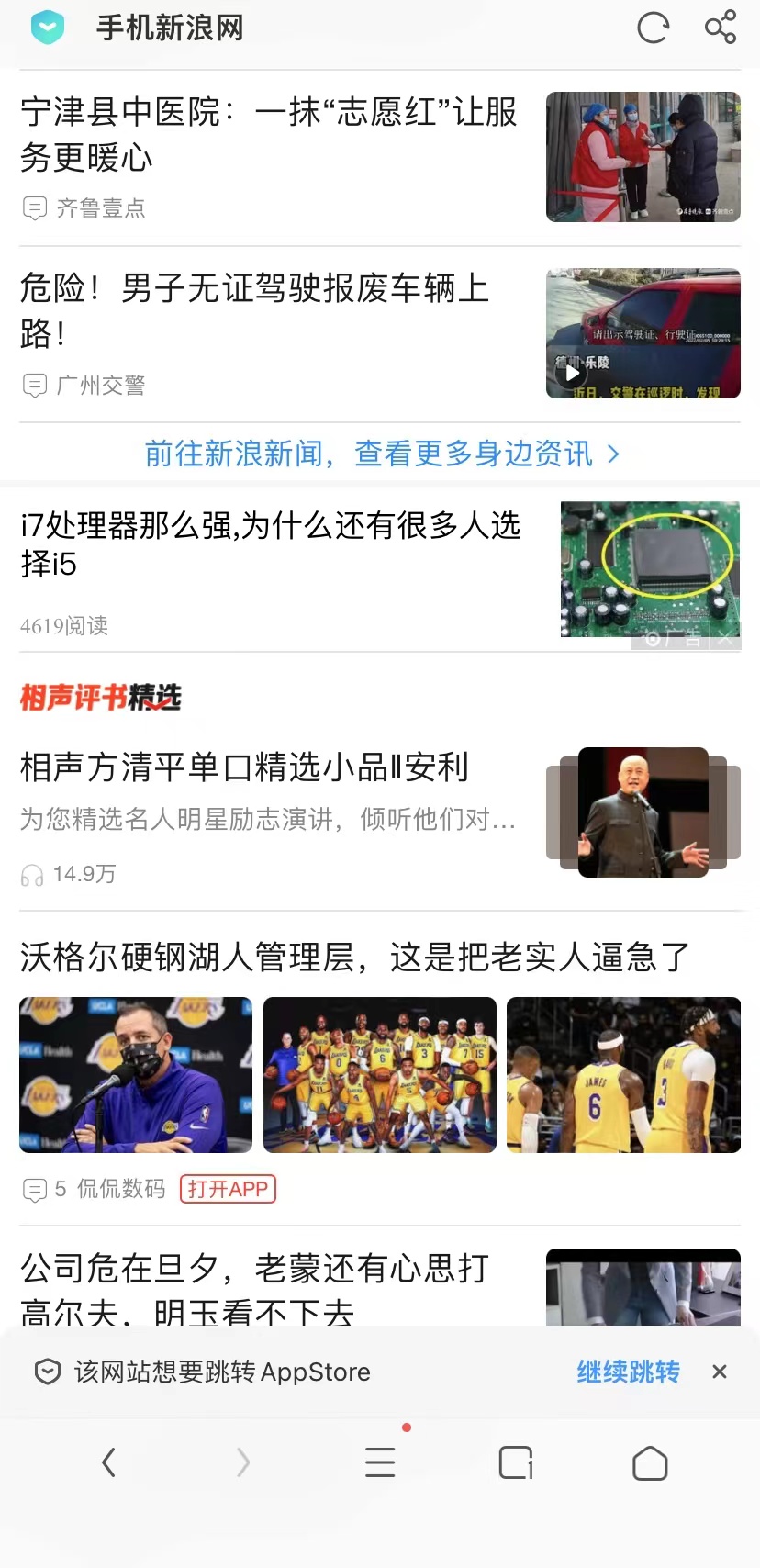Expand news via the chevron after 查看更多身边资讯
The height and width of the screenshot is (1568, 760).
613,453
